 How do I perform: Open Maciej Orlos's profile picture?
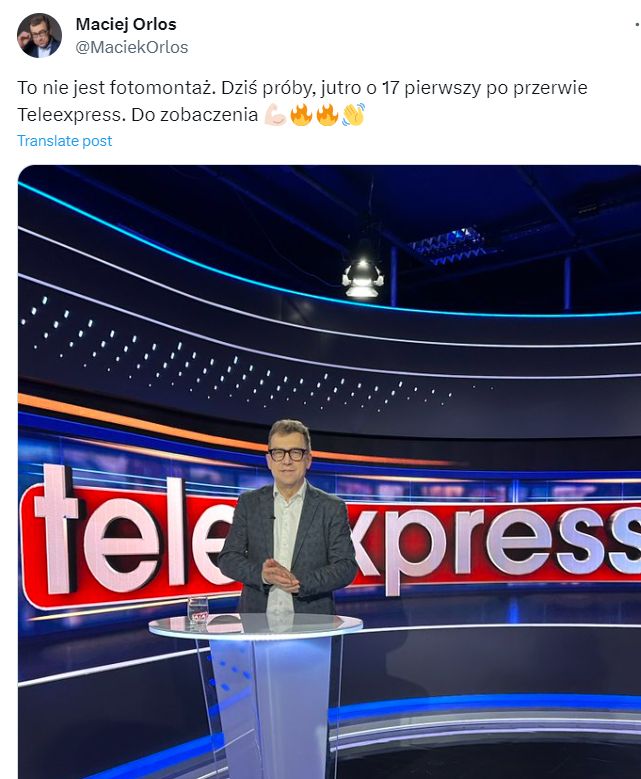coord(39,35)
